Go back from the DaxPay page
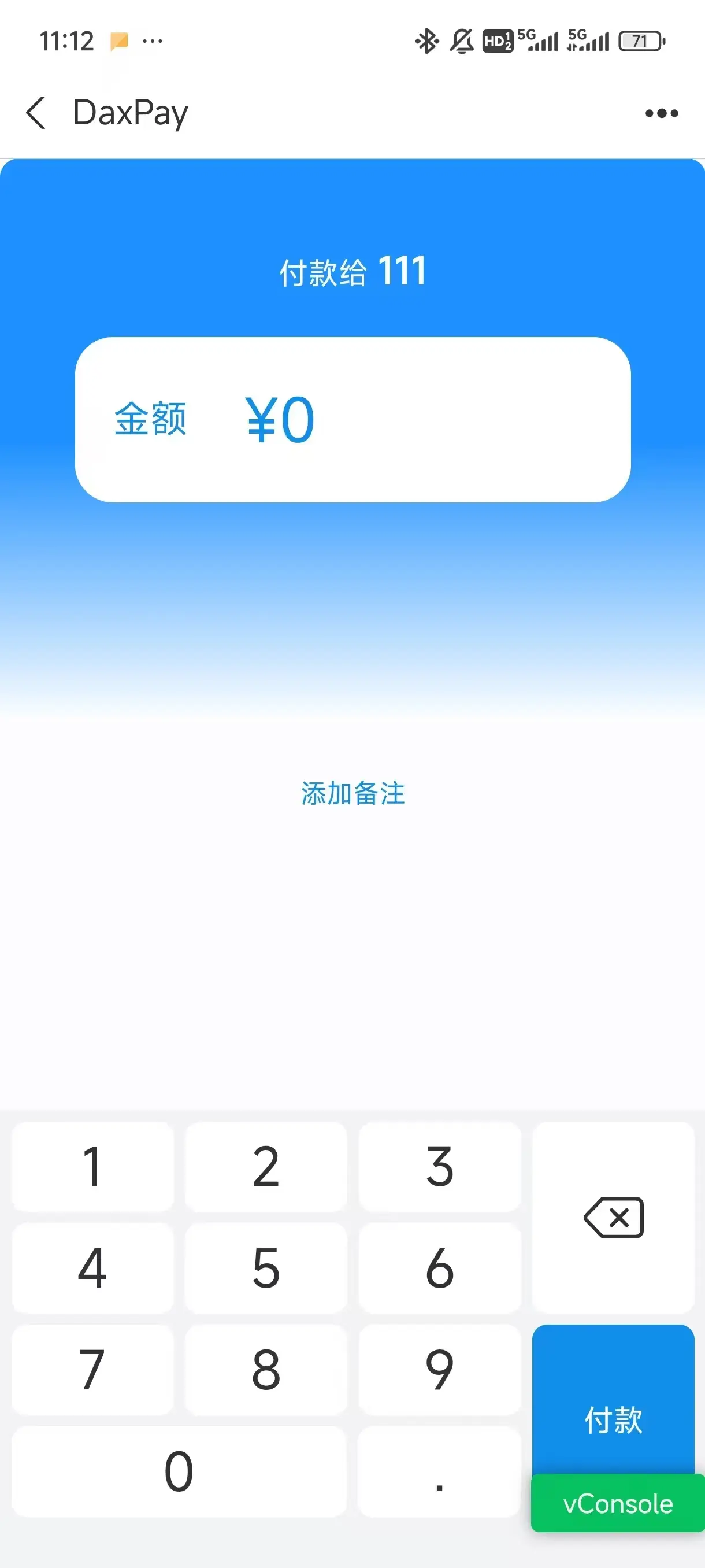 pyautogui.click(x=36, y=113)
